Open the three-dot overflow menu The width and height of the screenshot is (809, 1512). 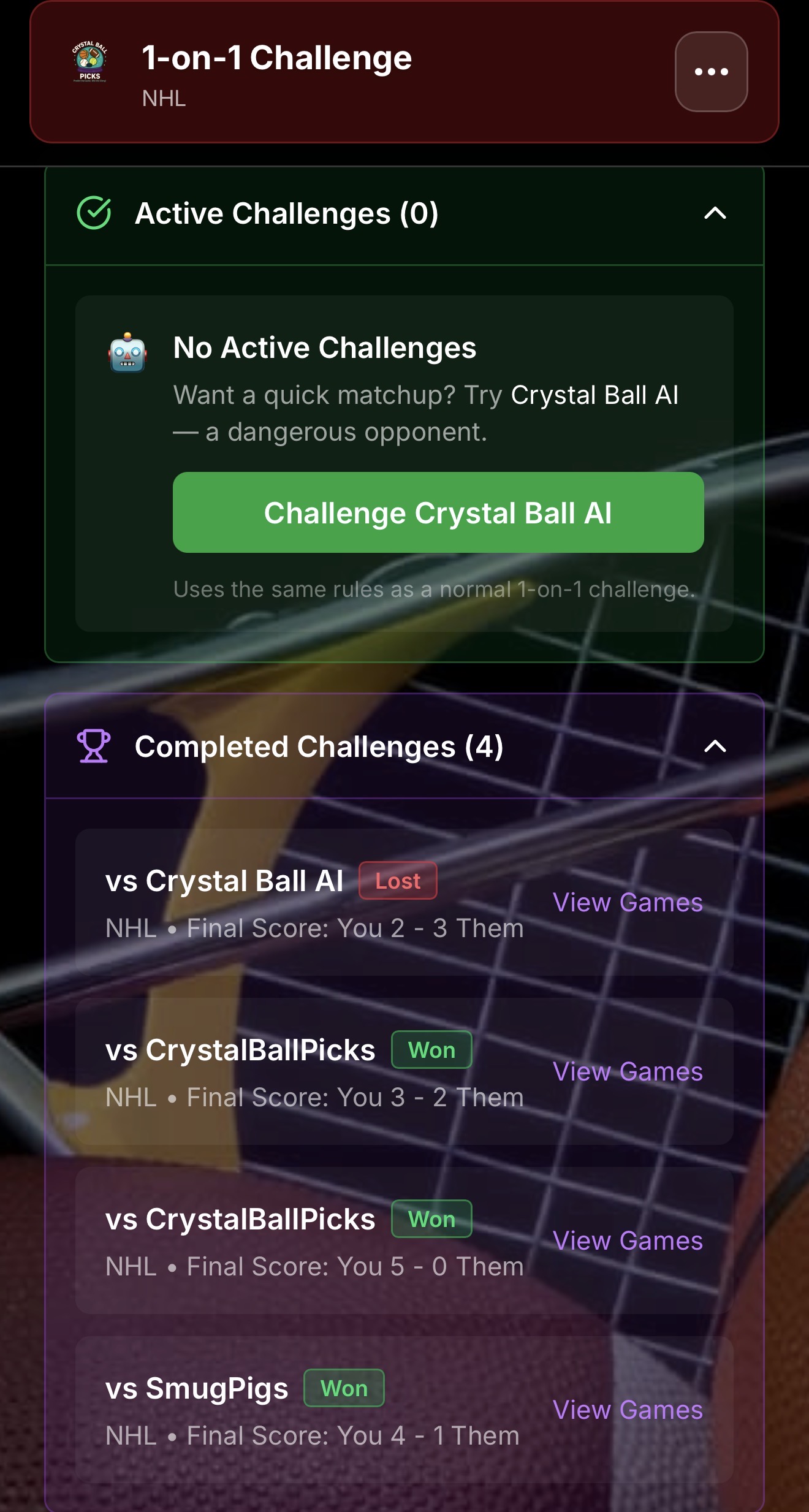(711, 72)
